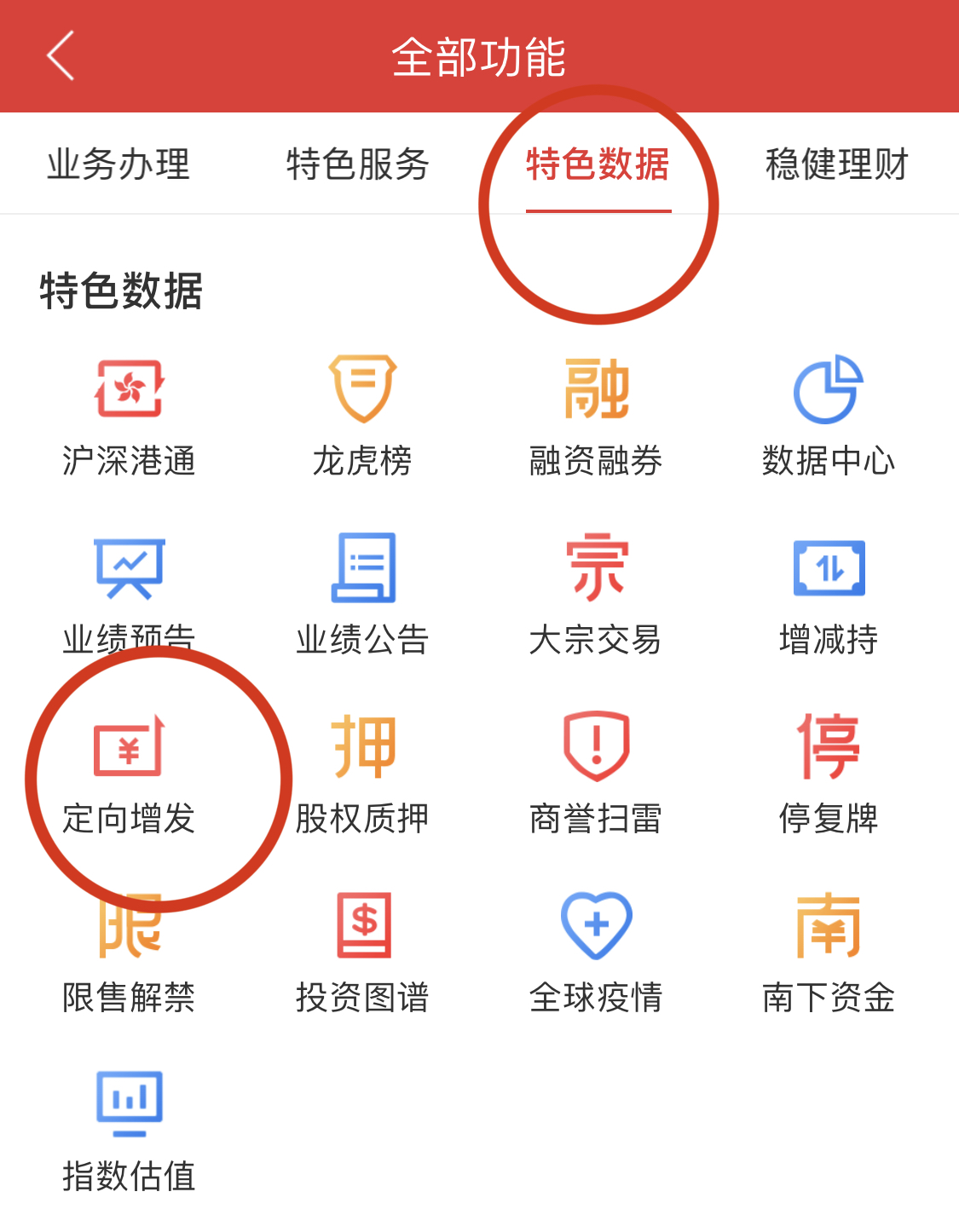Open 业绩公告 earnings announcements

click(x=361, y=596)
